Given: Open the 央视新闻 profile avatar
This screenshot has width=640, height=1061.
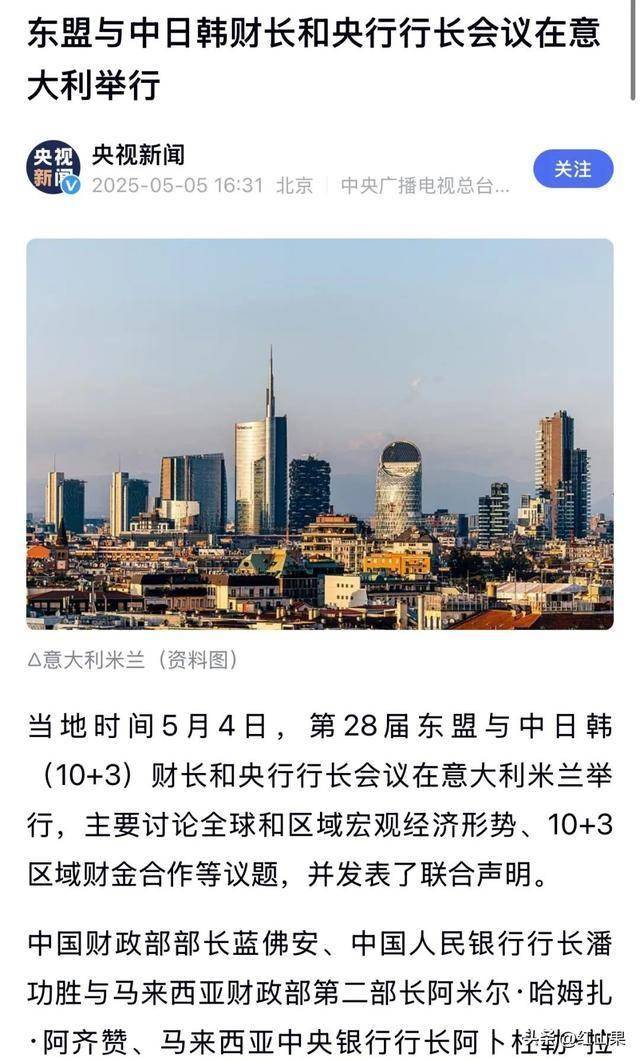Looking at the screenshot, I should (53, 167).
